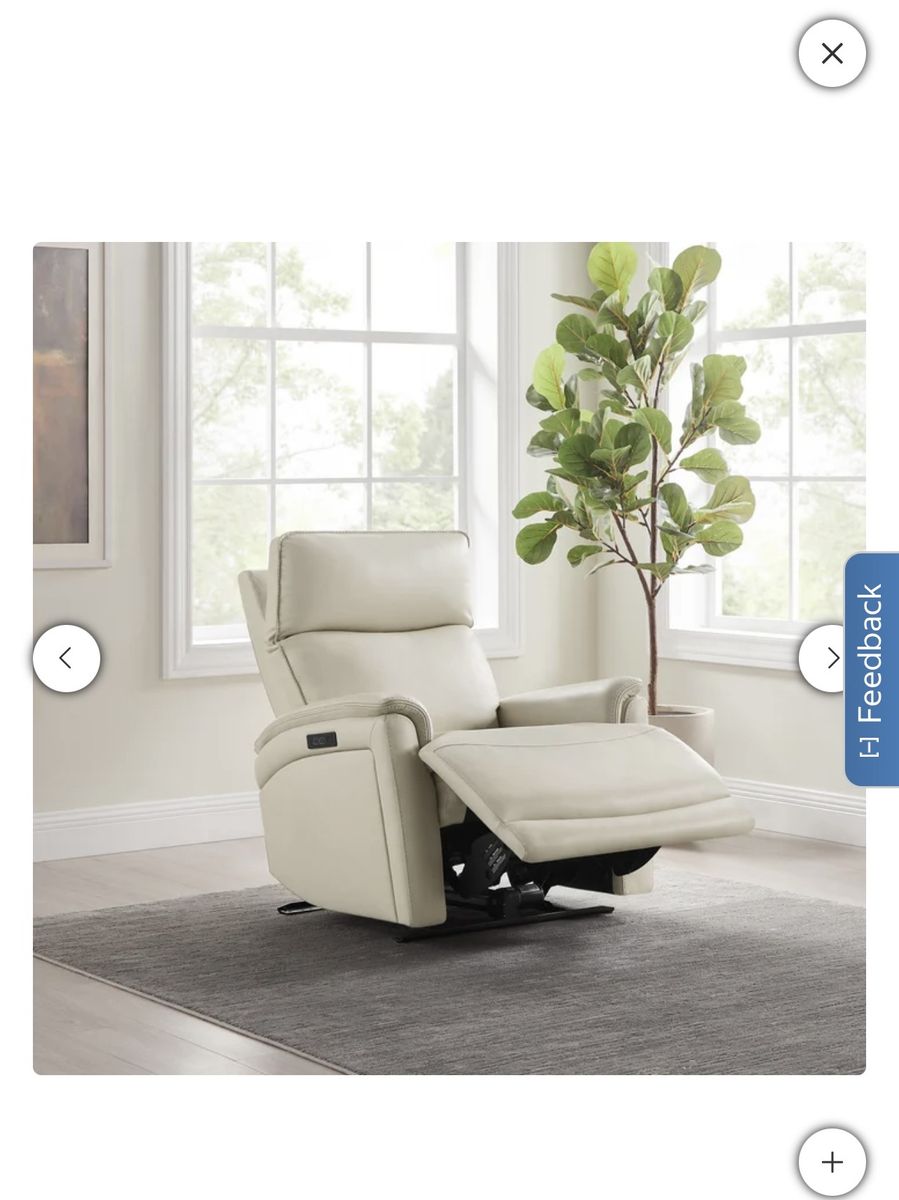Open the Feedback tab
Screen dimensions: 899x1200
(871, 669)
